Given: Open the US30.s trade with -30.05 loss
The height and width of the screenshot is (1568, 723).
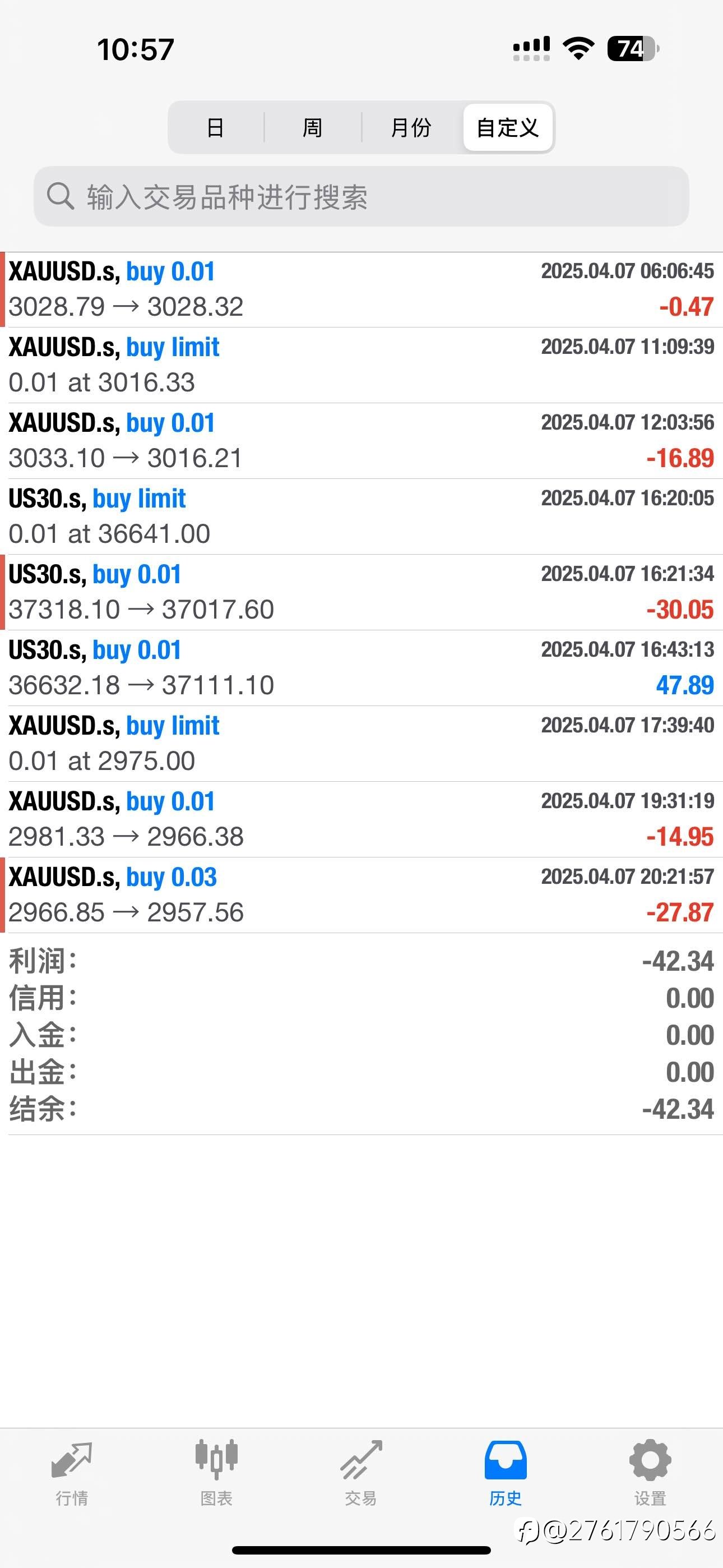Looking at the screenshot, I should 361,592.
